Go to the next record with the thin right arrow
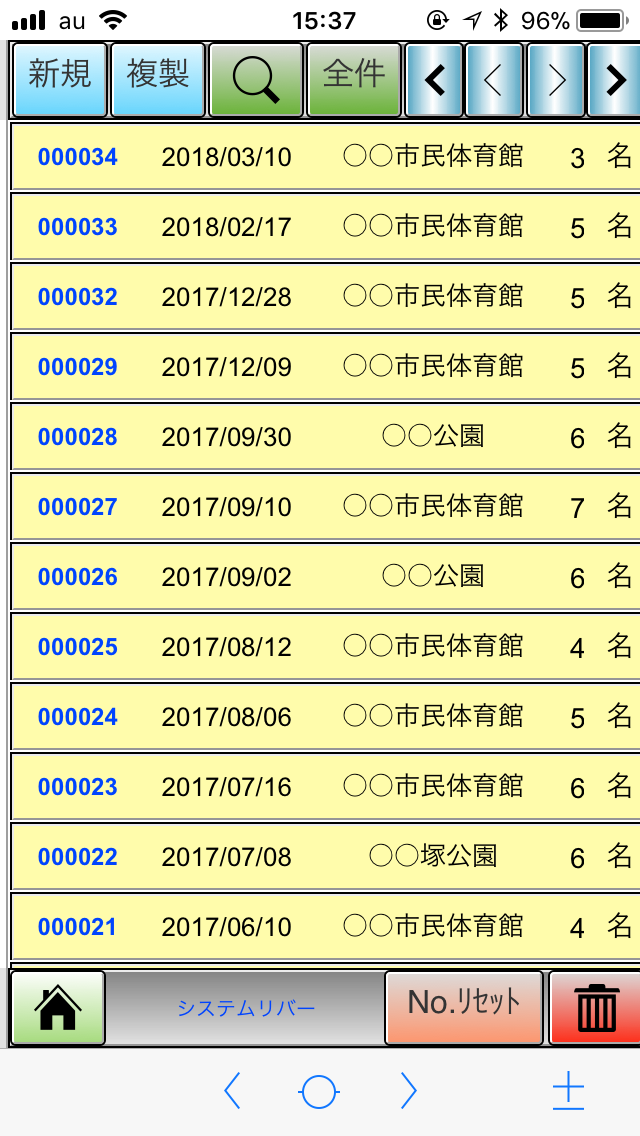 tap(555, 80)
